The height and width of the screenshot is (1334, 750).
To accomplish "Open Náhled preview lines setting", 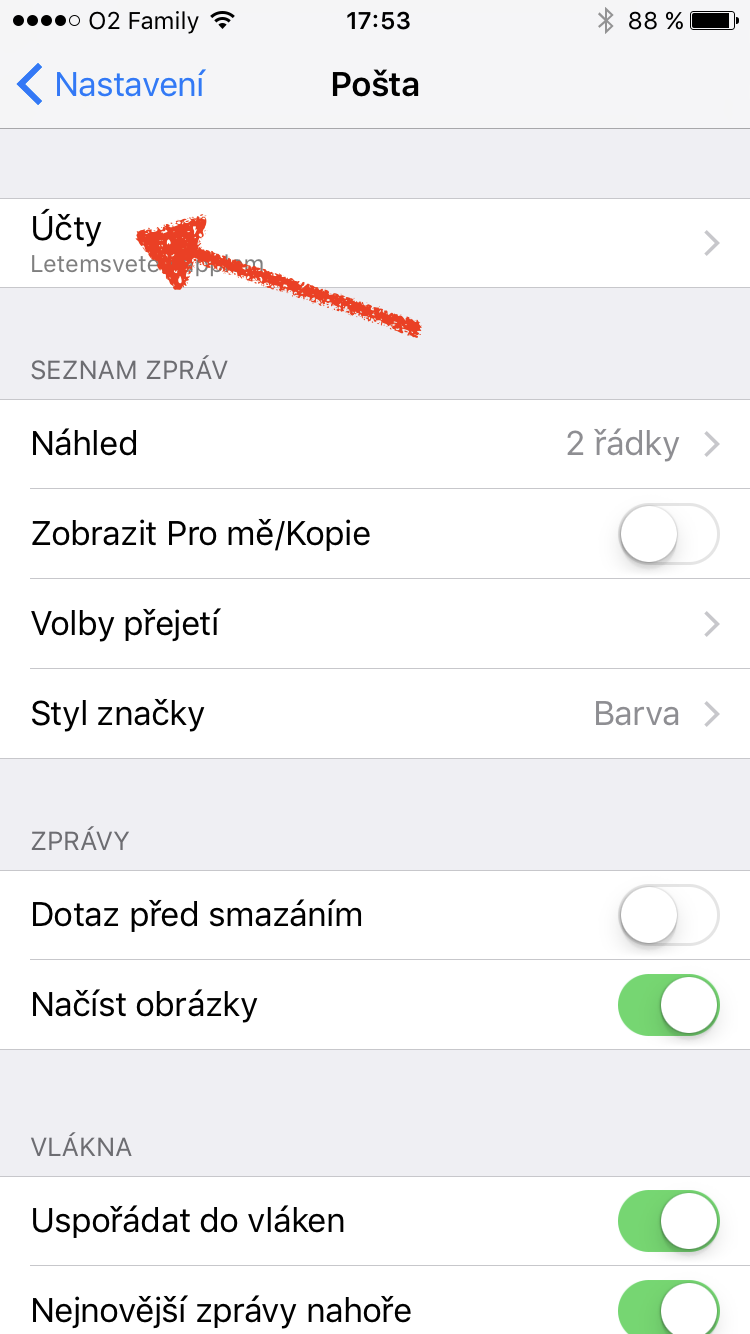I will point(375,444).
